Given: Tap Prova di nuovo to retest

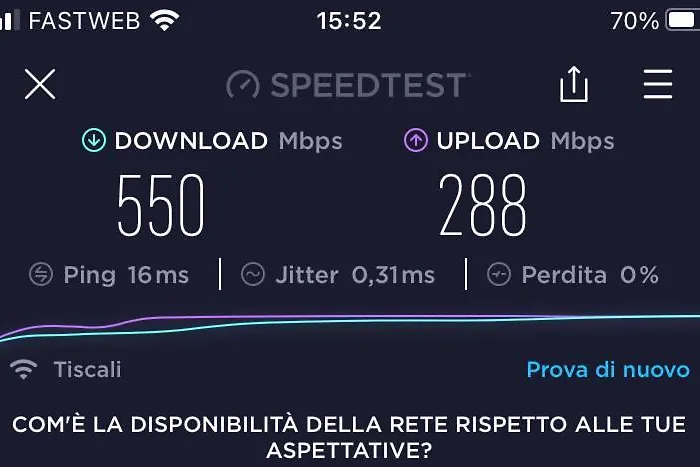Looking at the screenshot, I should (607, 370).
